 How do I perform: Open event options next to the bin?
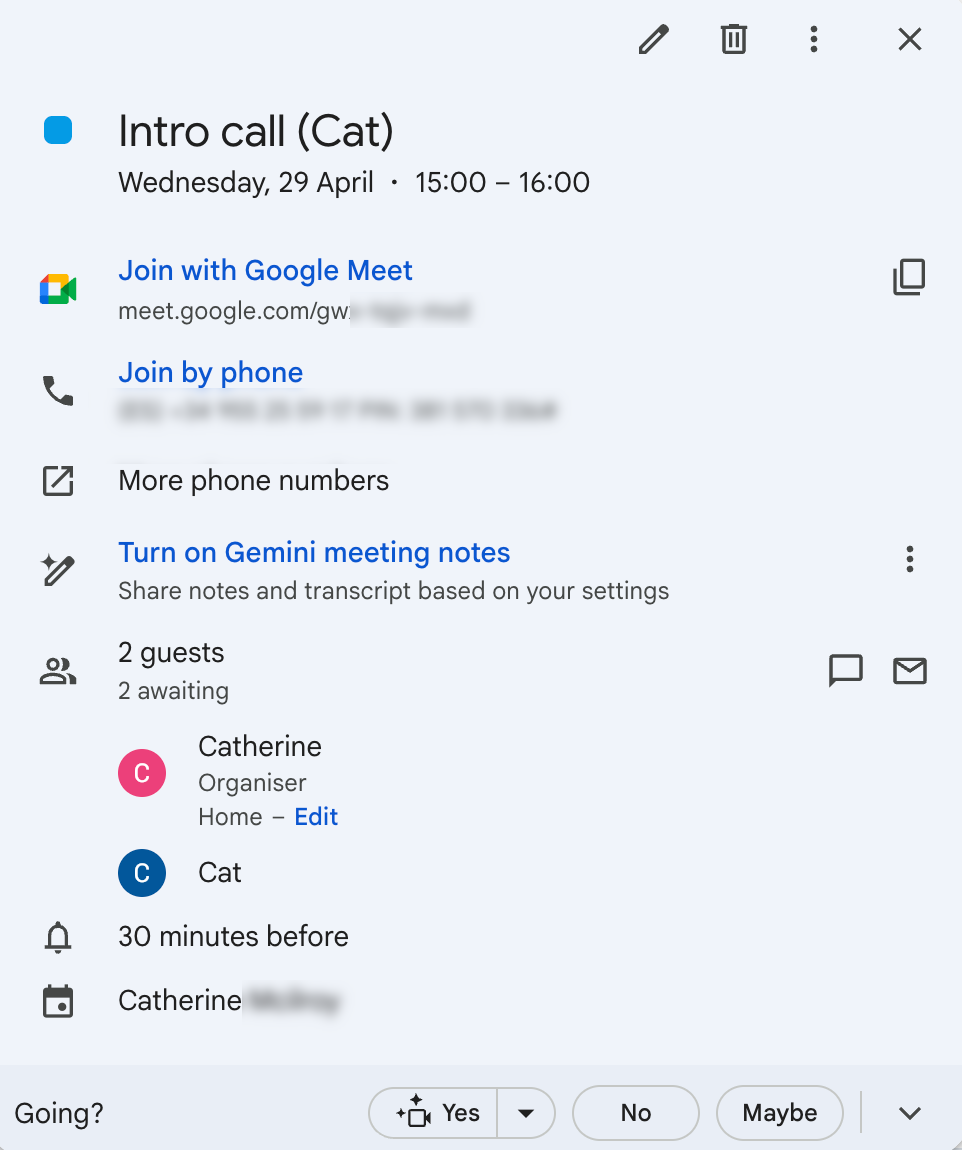(x=814, y=40)
